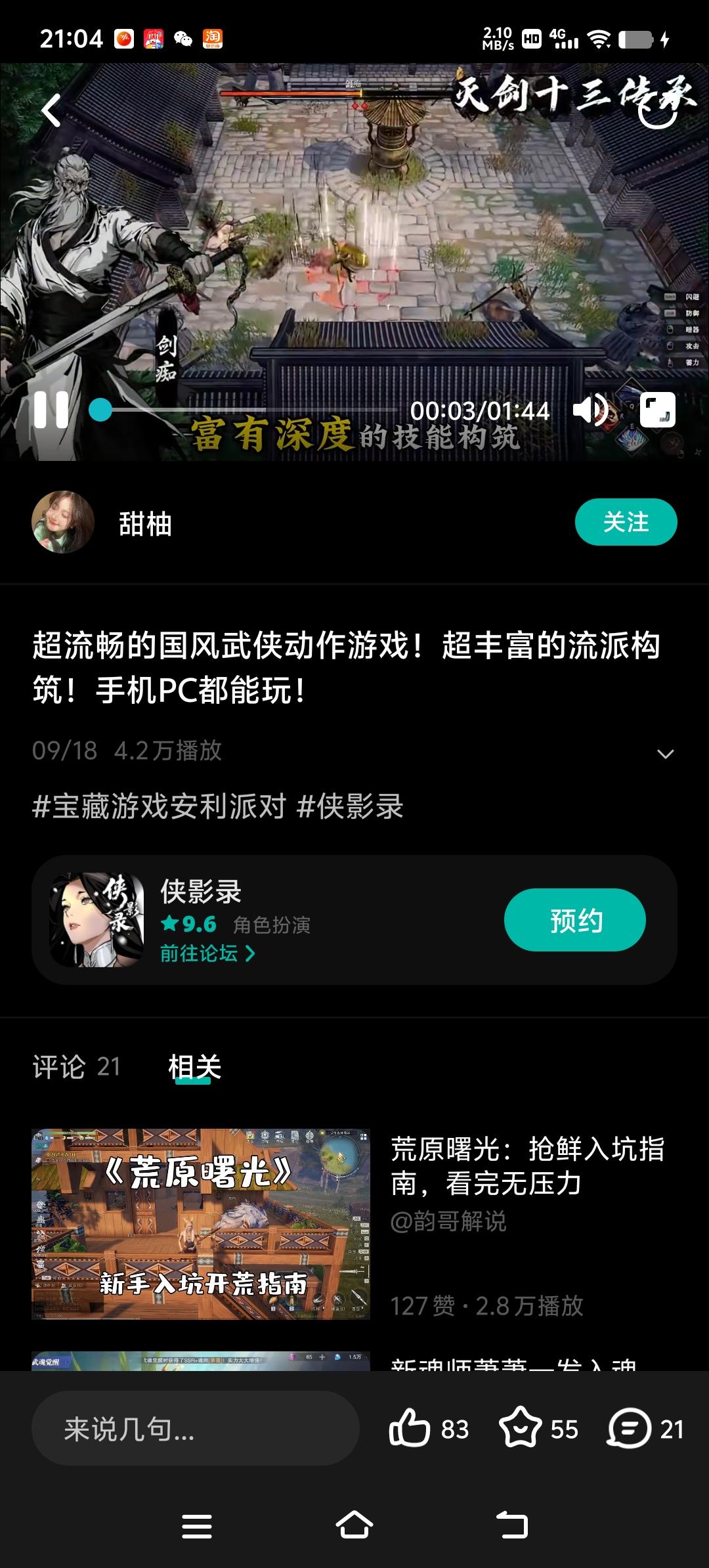Tap 预约 to pre-register 侠影录
709x1568 pixels.
(x=574, y=922)
